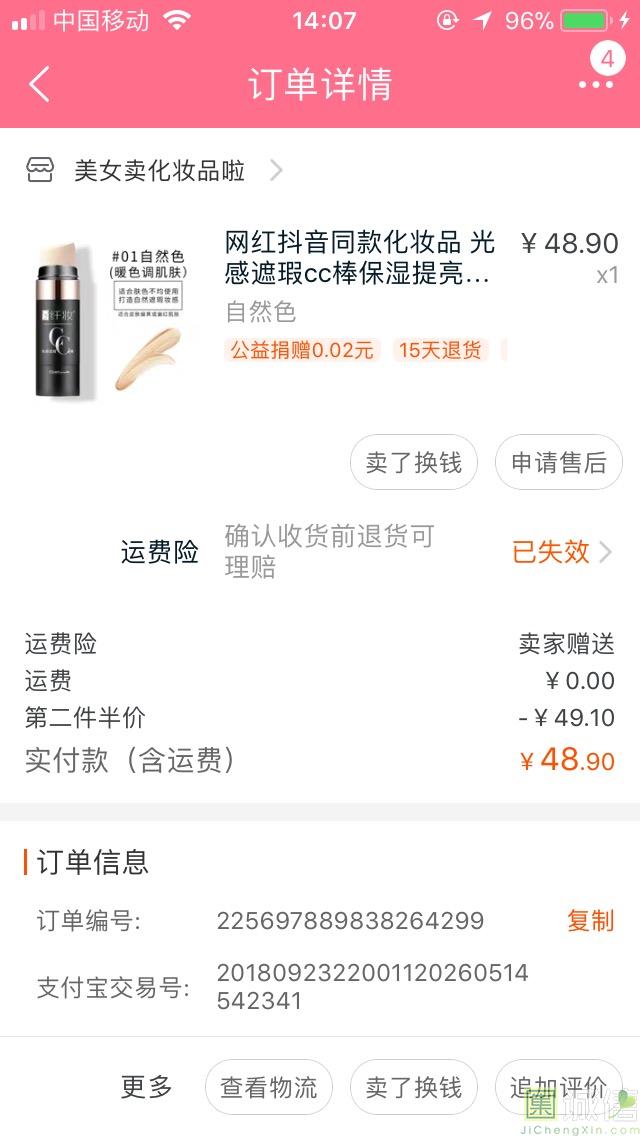
Task: Tap the upper 卖了换钱 button
Action: click(414, 462)
